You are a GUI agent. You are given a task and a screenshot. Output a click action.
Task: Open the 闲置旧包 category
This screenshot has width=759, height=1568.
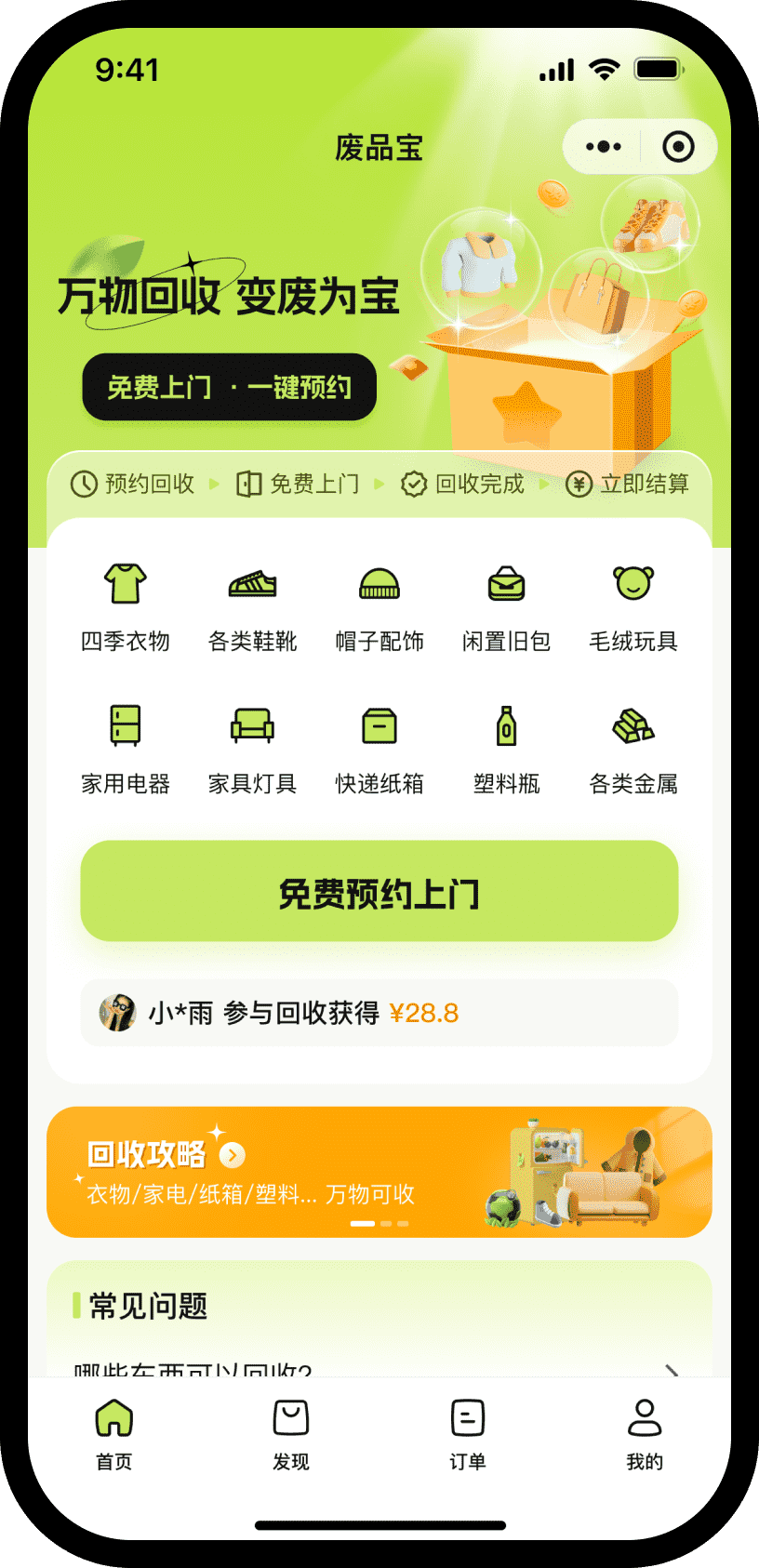tap(506, 605)
